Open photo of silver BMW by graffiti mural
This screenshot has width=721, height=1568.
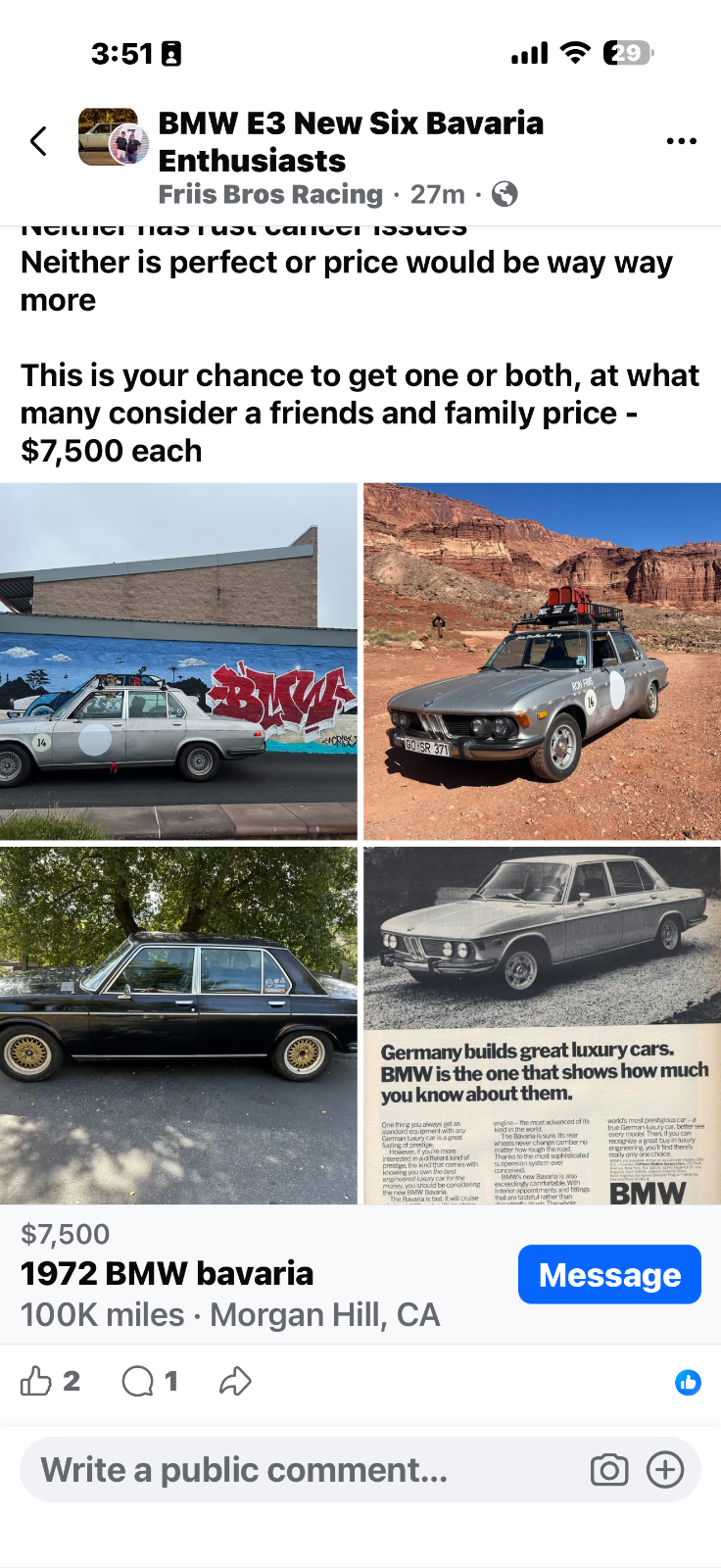(178, 661)
